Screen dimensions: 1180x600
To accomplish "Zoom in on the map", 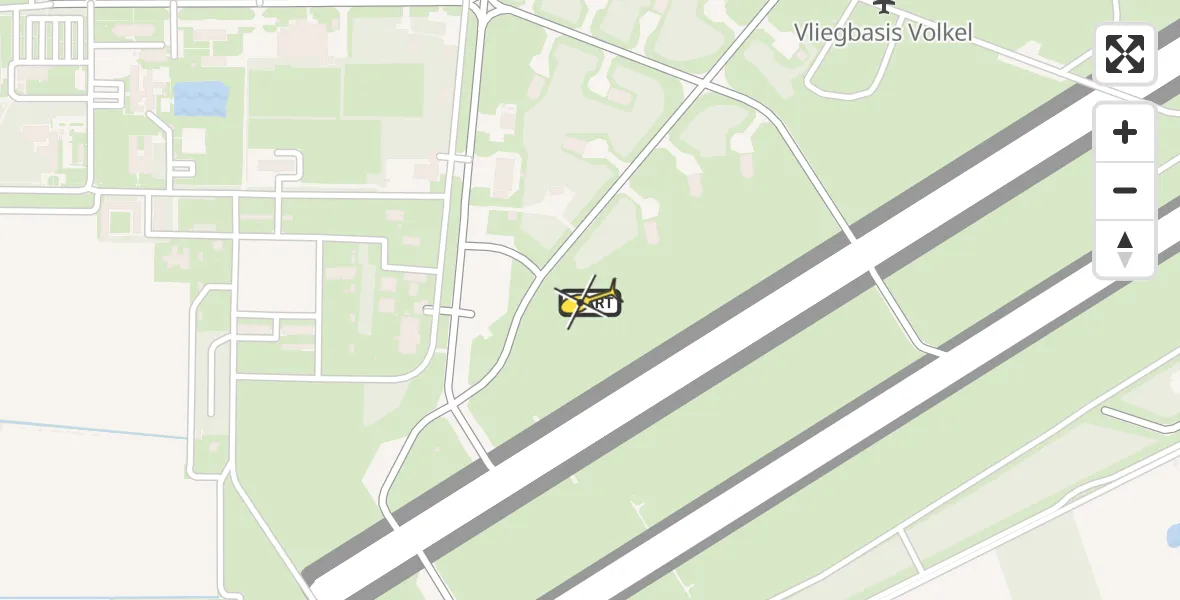I will click(1125, 133).
